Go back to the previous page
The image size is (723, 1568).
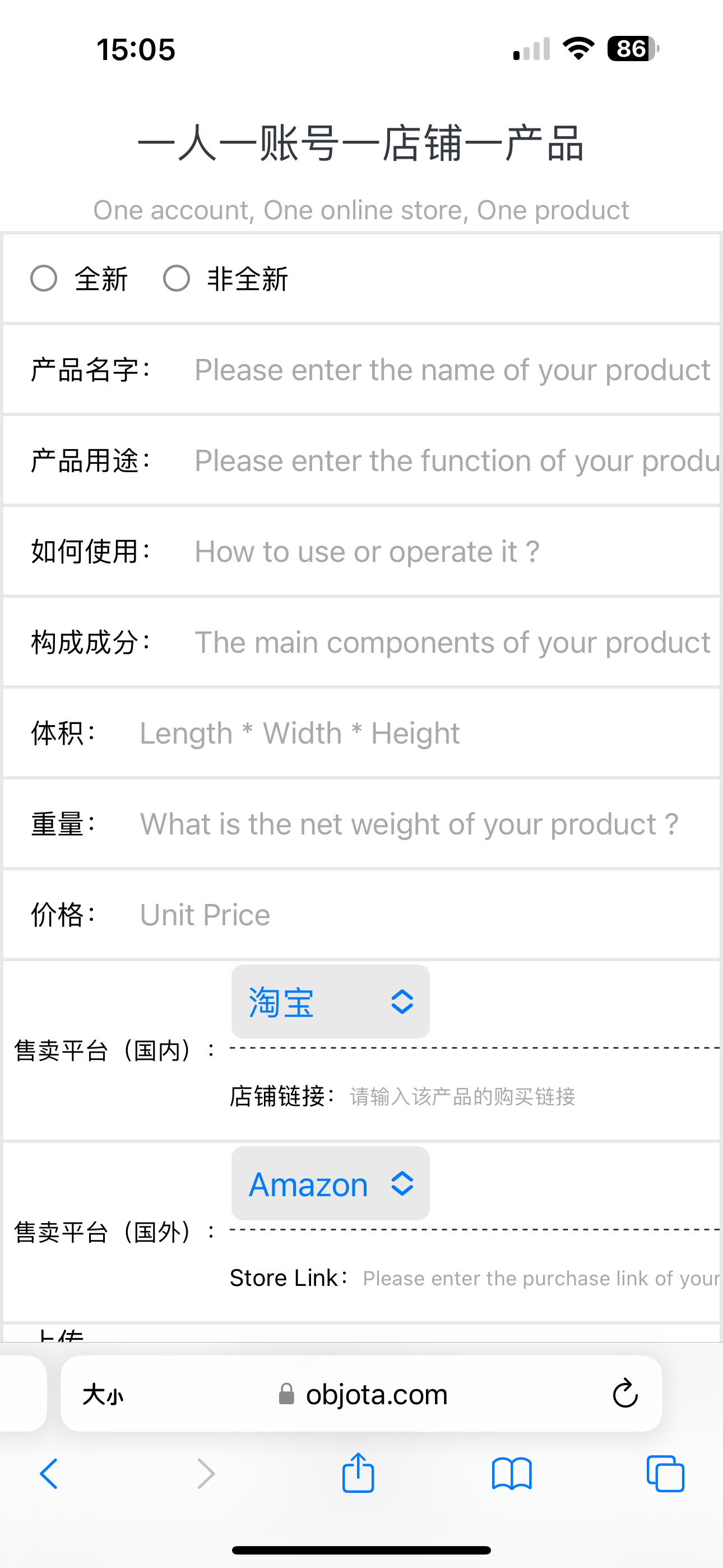point(49,1474)
